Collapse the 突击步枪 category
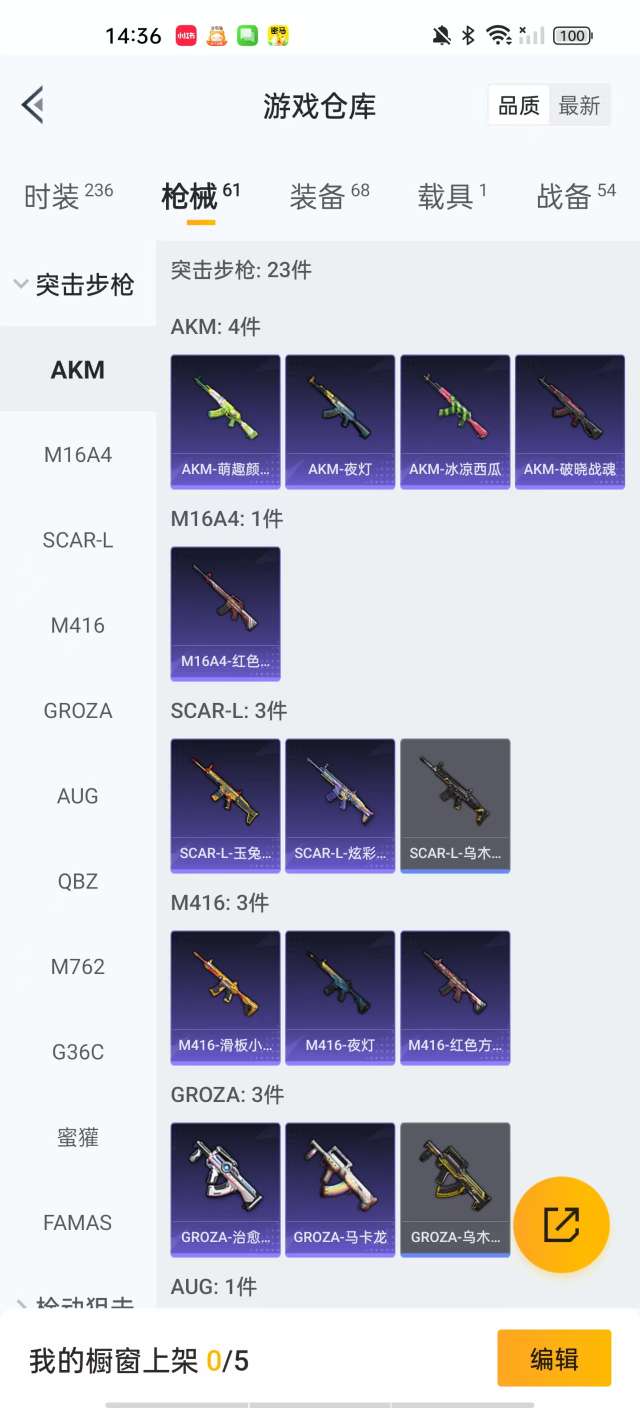640x1408 pixels. [75, 285]
